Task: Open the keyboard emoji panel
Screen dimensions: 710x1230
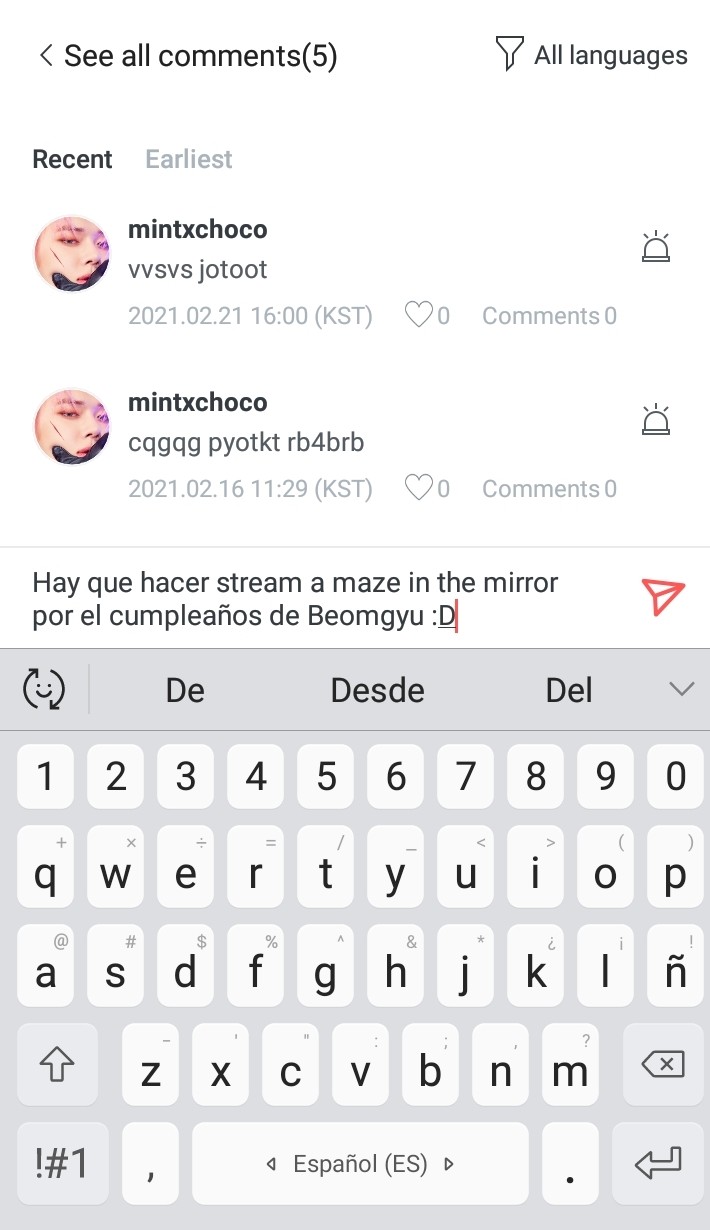Action: [44, 689]
